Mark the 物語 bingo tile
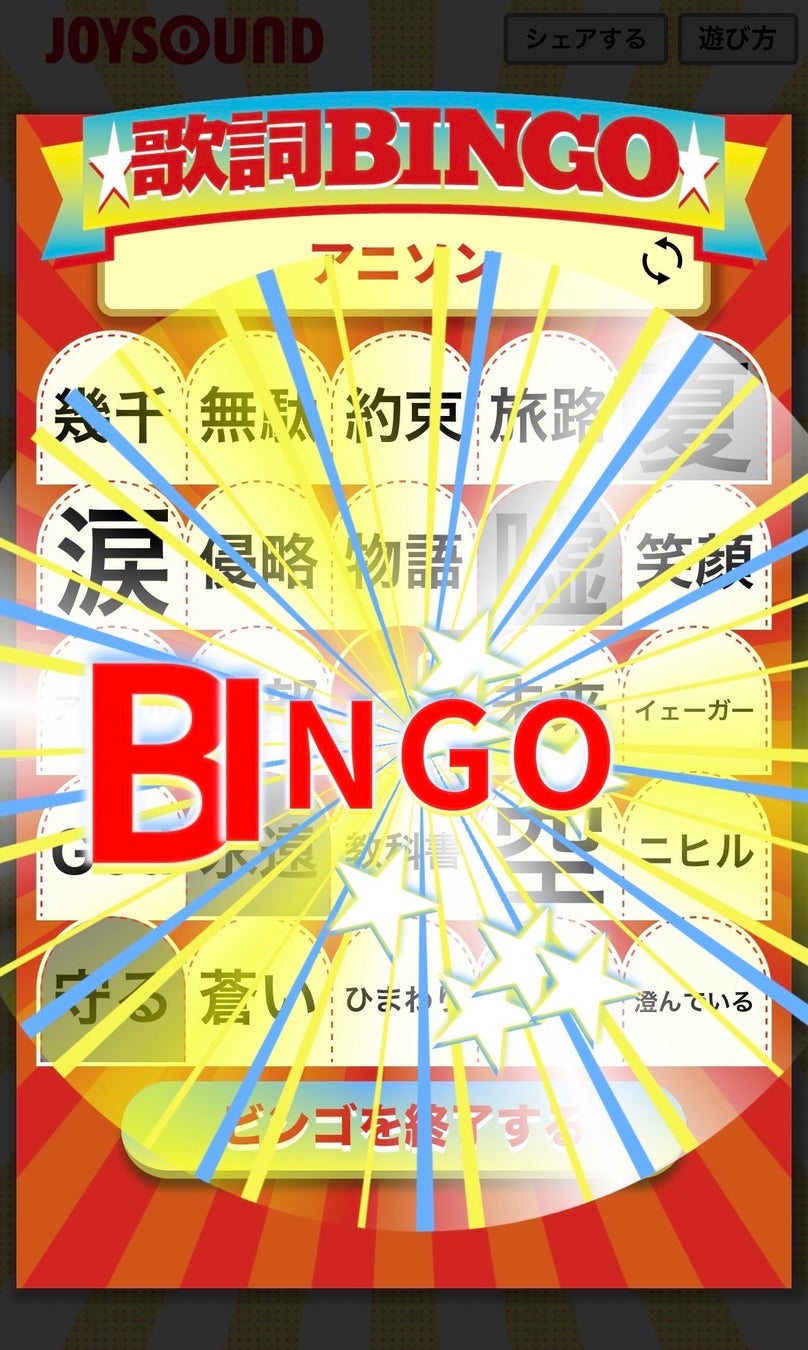Image resolution: width=808 pixels, height=1350 pixels. (404, 562)
